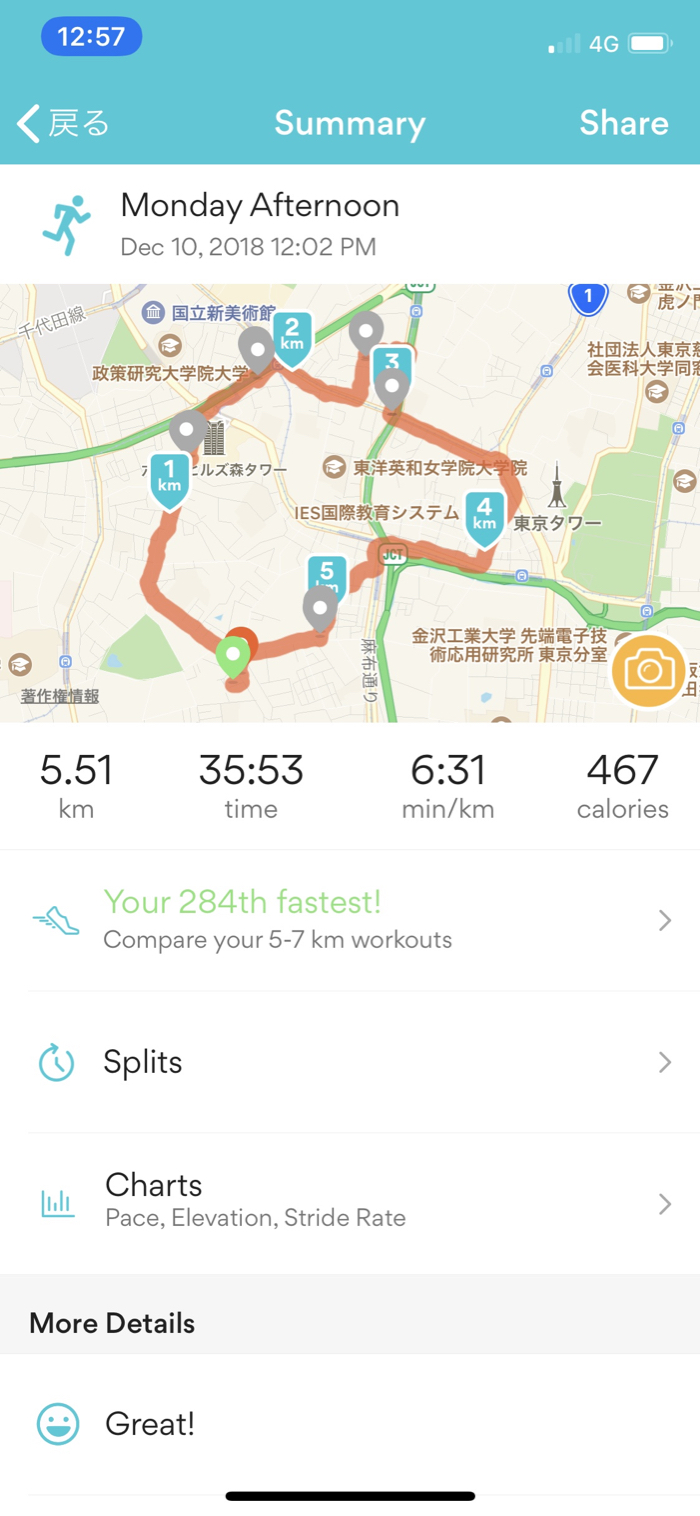The image size is (700, 1516).
Task: Add a photo with camera button
Action: coord(648,670)
